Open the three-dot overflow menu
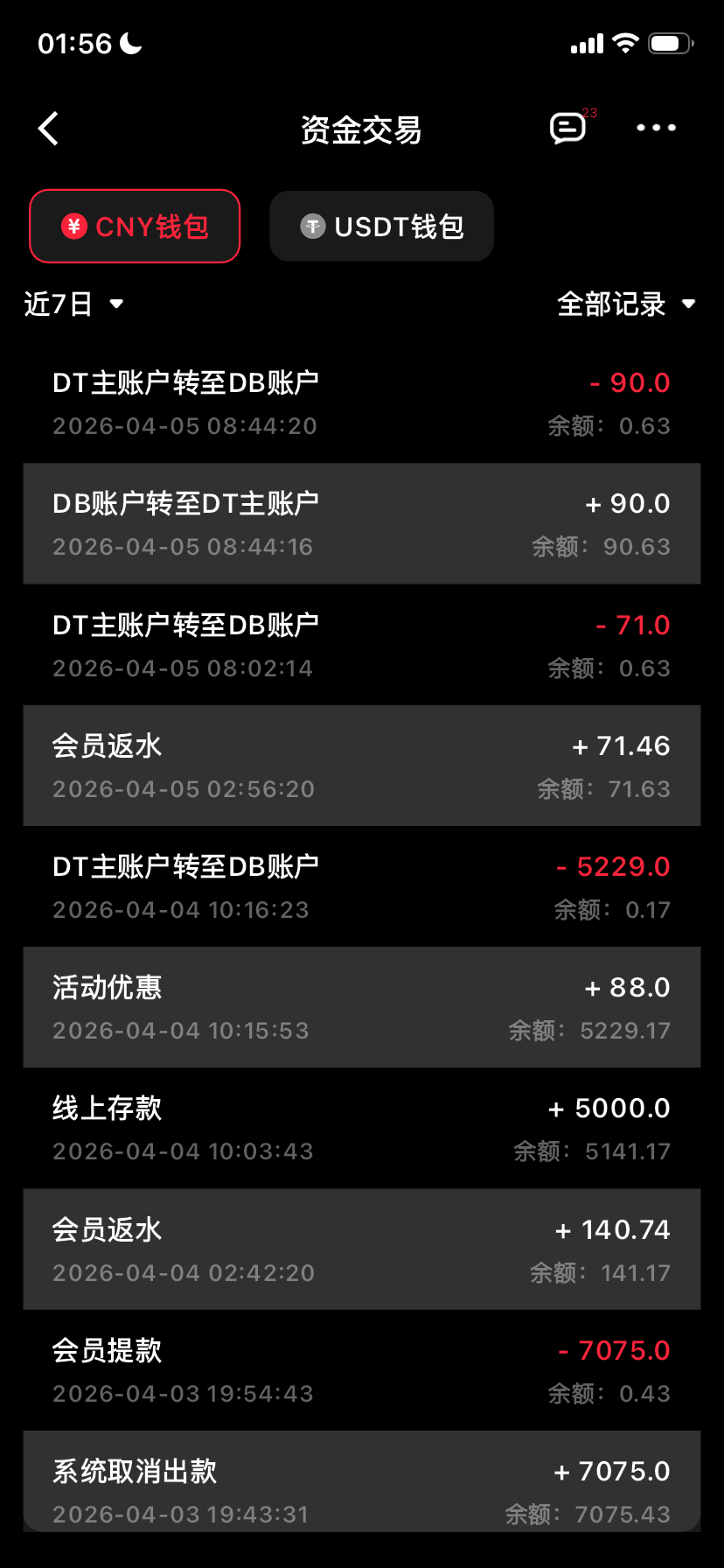 click(656, 128)
